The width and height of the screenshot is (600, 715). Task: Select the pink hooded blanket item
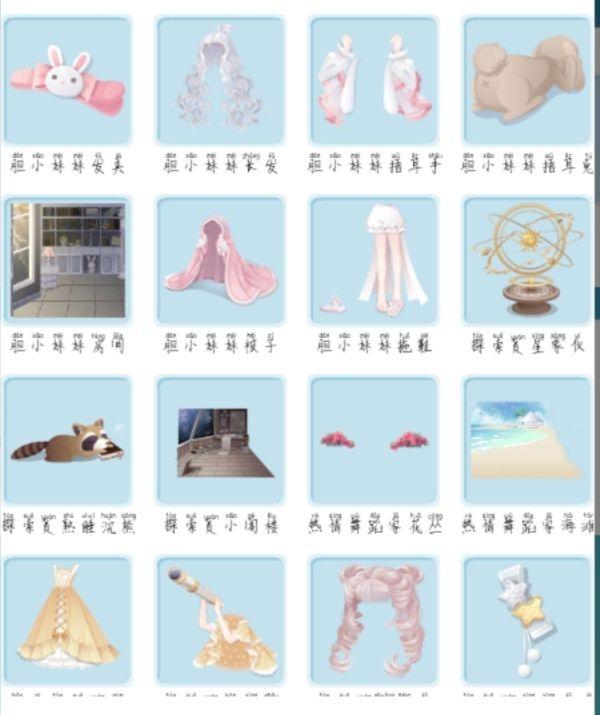tap(220, 260)
